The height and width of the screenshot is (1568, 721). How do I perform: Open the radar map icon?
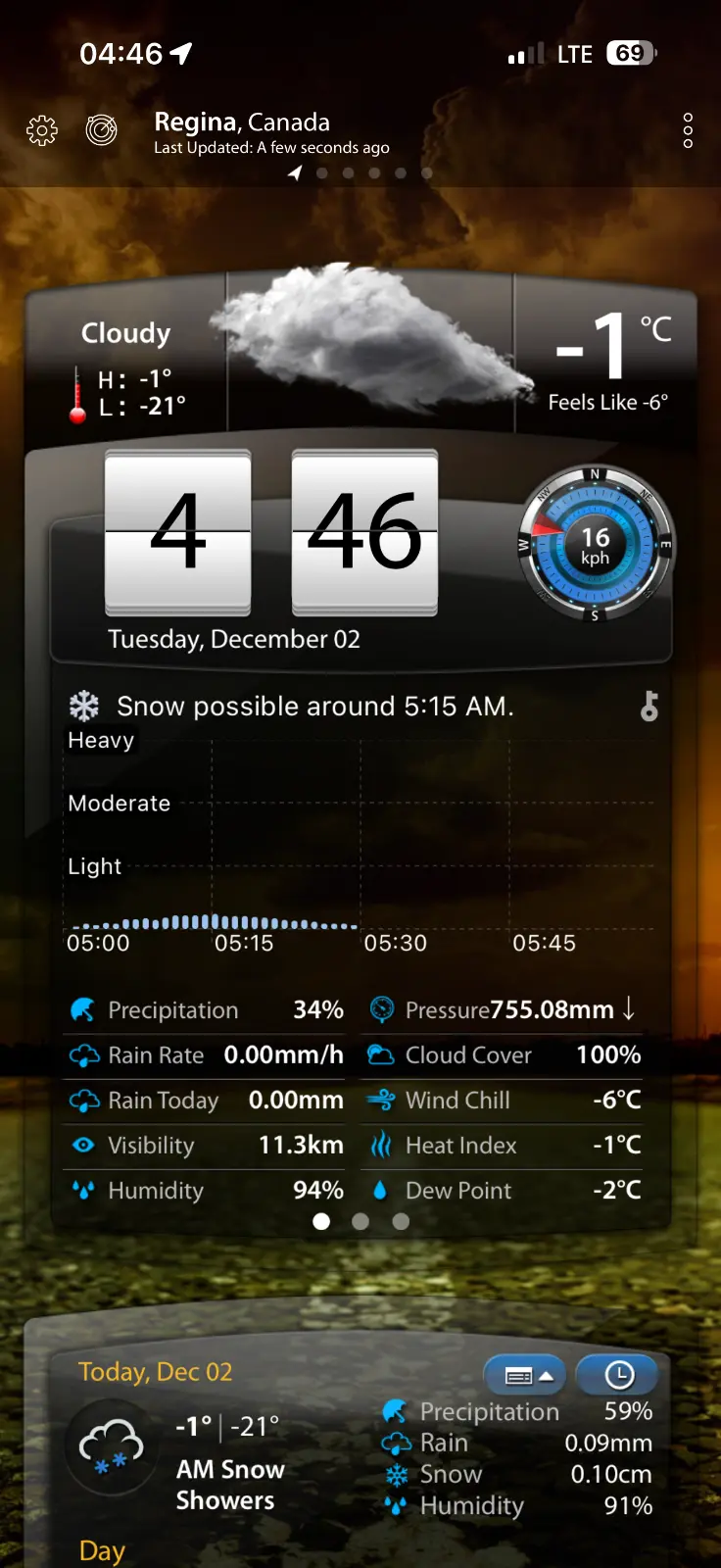[x=101, y=129]
